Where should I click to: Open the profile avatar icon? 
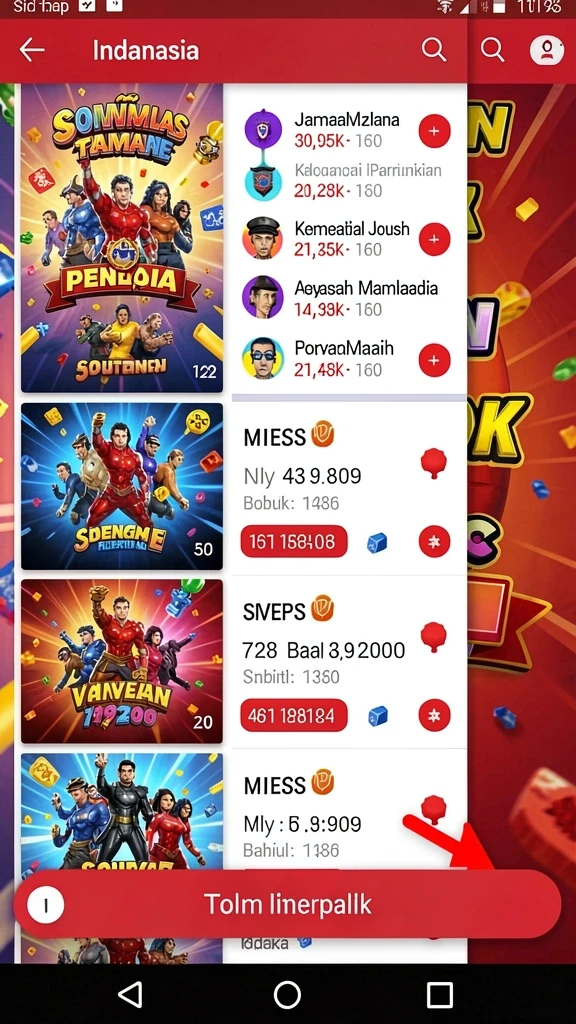click(546, 50)
